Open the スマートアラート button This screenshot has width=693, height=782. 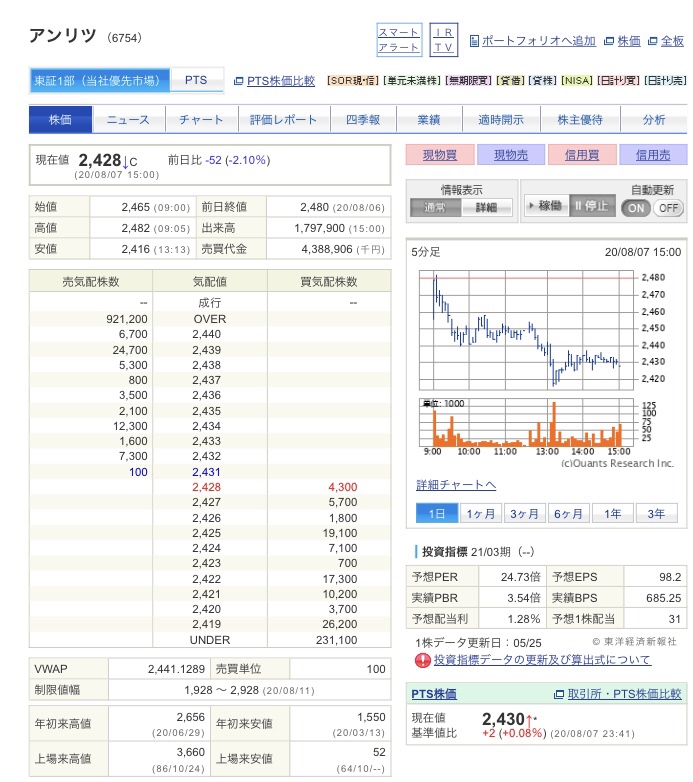coord(399,40)
